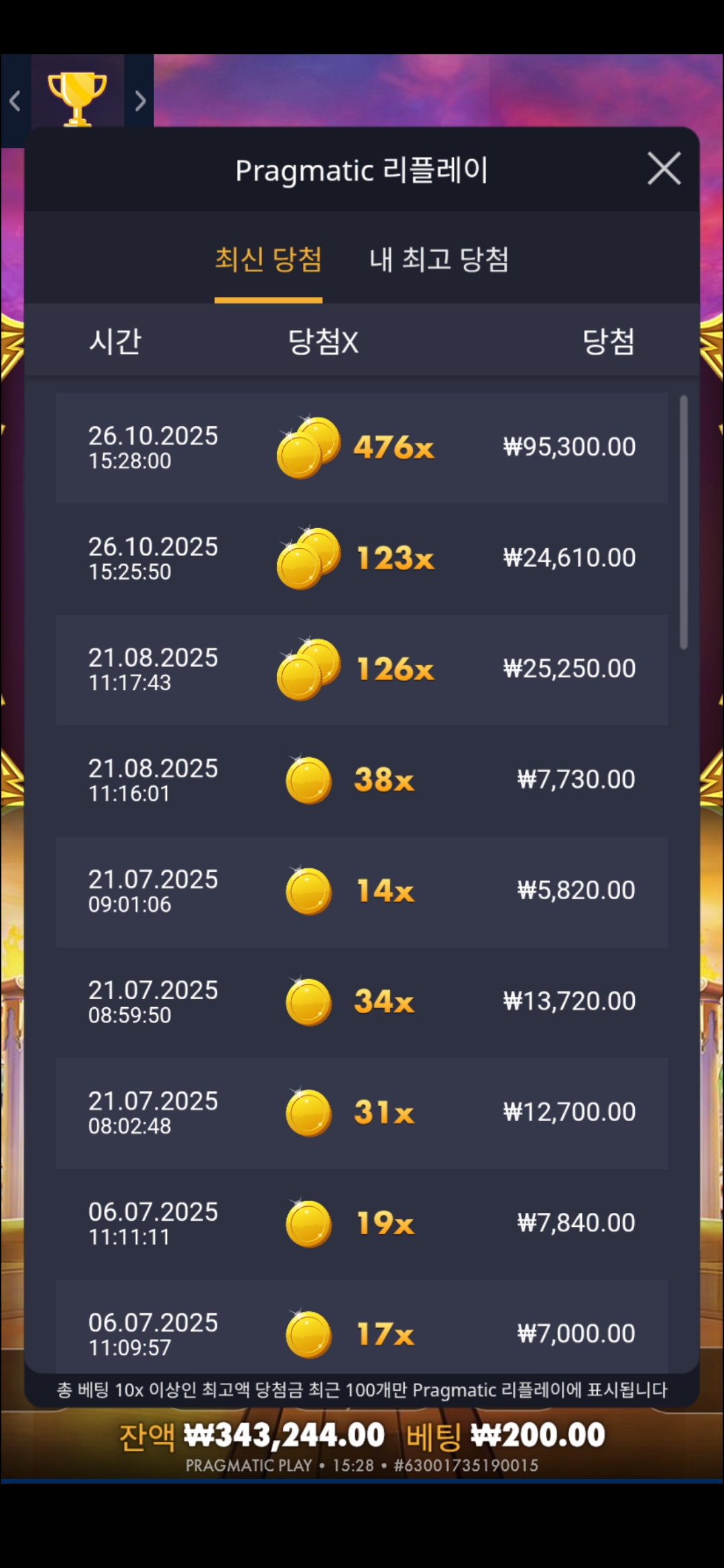This screenshot has width=724, height=1568.
Task: Open the 19x win replay
Action: (362, 1224)
